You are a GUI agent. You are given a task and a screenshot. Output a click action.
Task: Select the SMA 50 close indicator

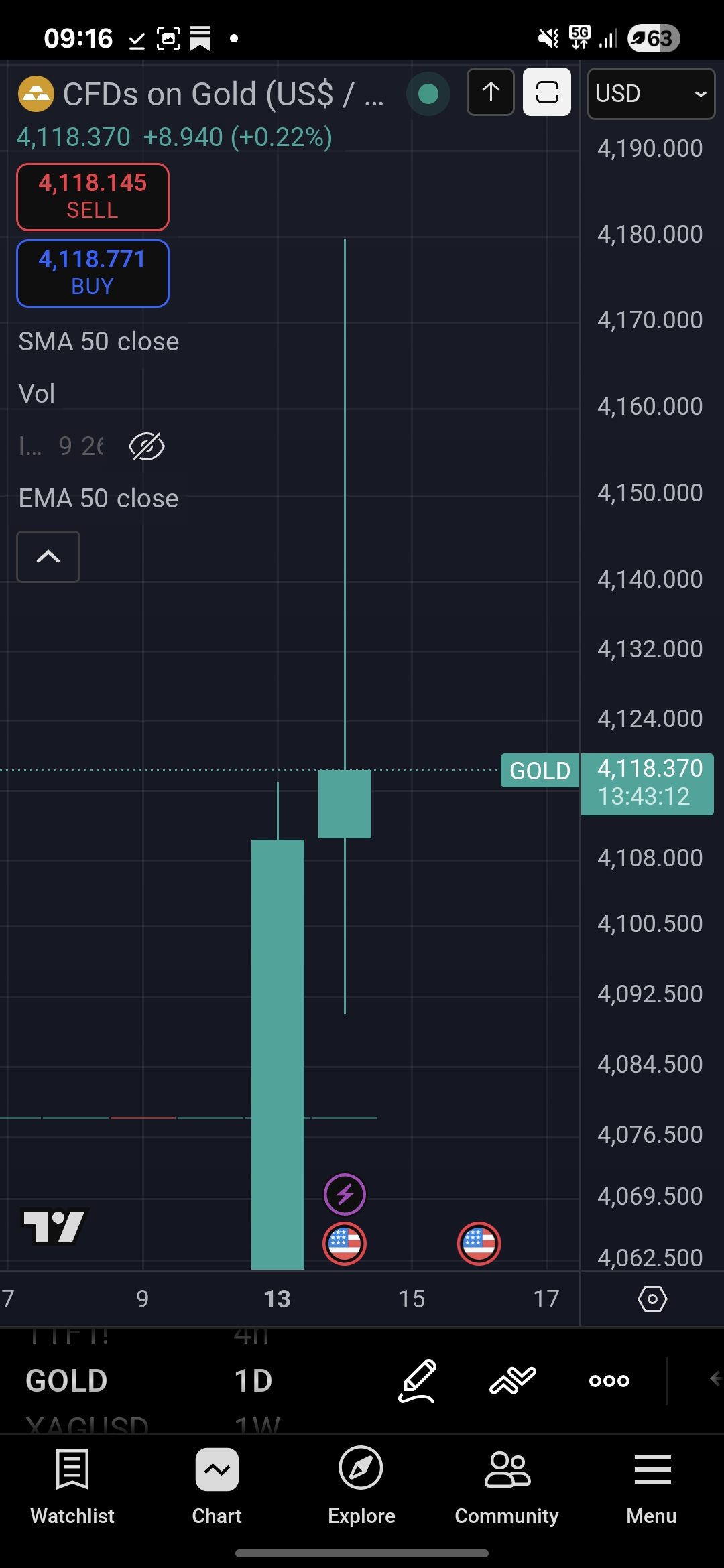99,342
